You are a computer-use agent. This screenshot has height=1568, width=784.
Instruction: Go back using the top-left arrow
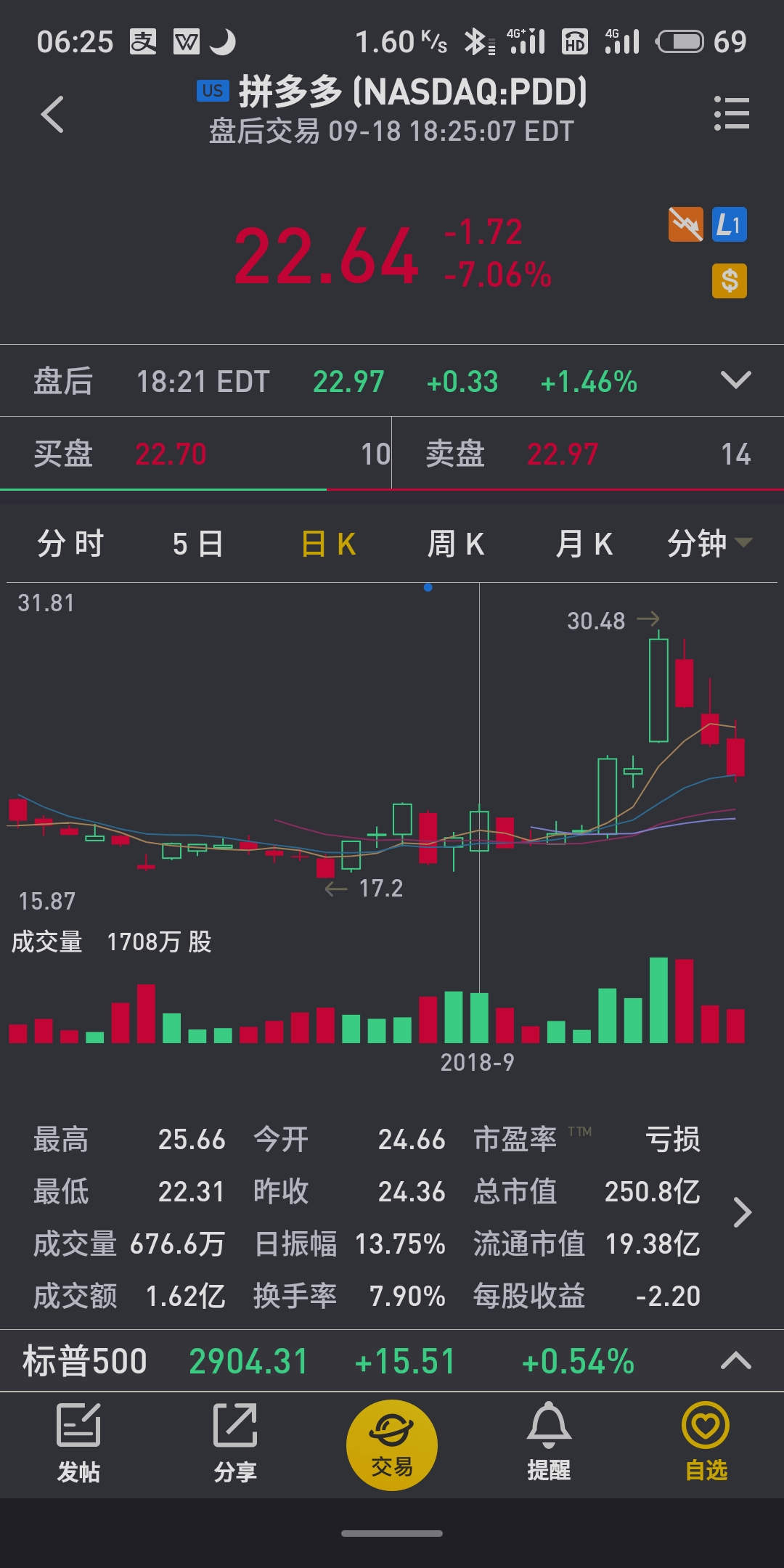52,114
